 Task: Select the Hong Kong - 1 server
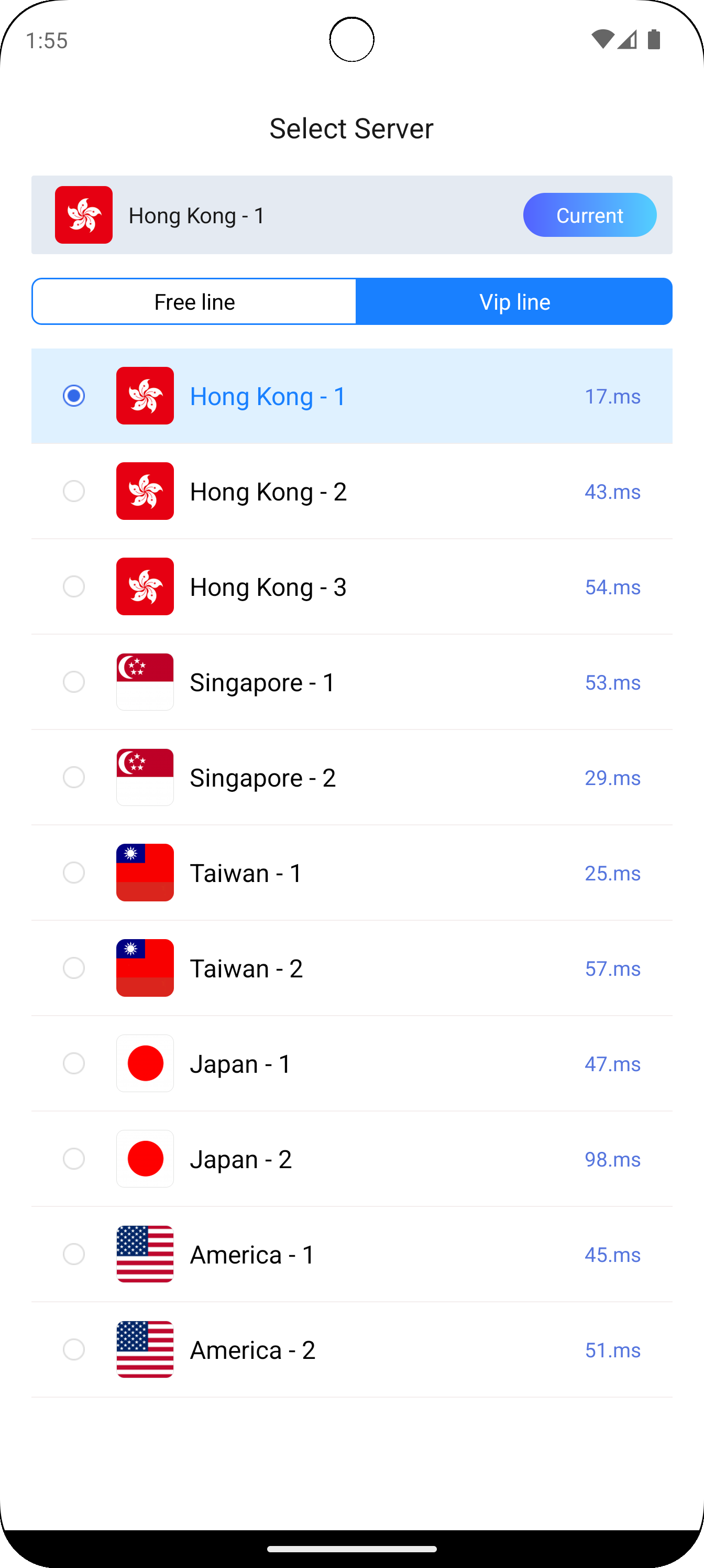(x=351, y=396)
